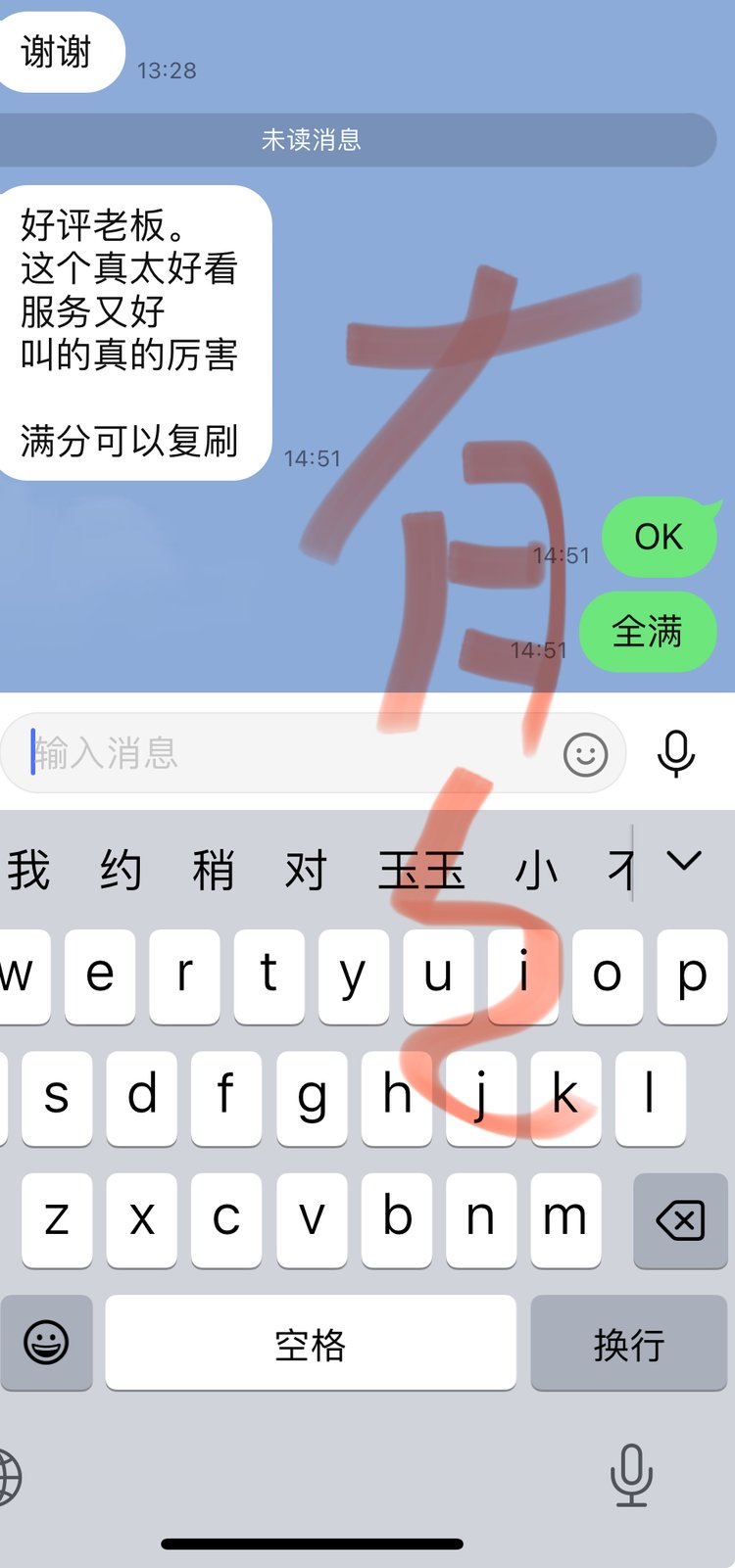
Task: Select candidate word 对
Action: (305, 870)
